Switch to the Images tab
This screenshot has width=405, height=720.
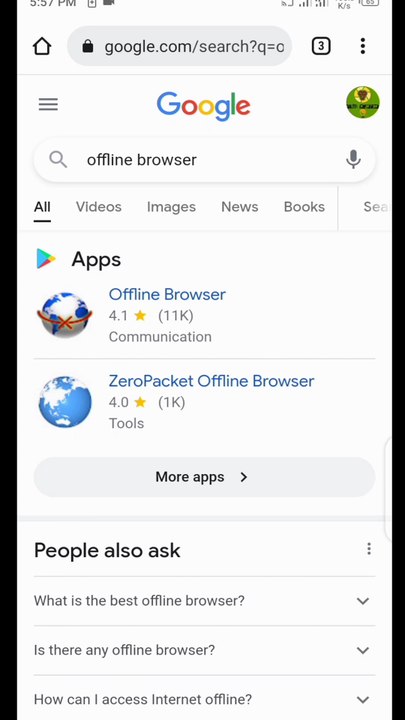[171, 207]
